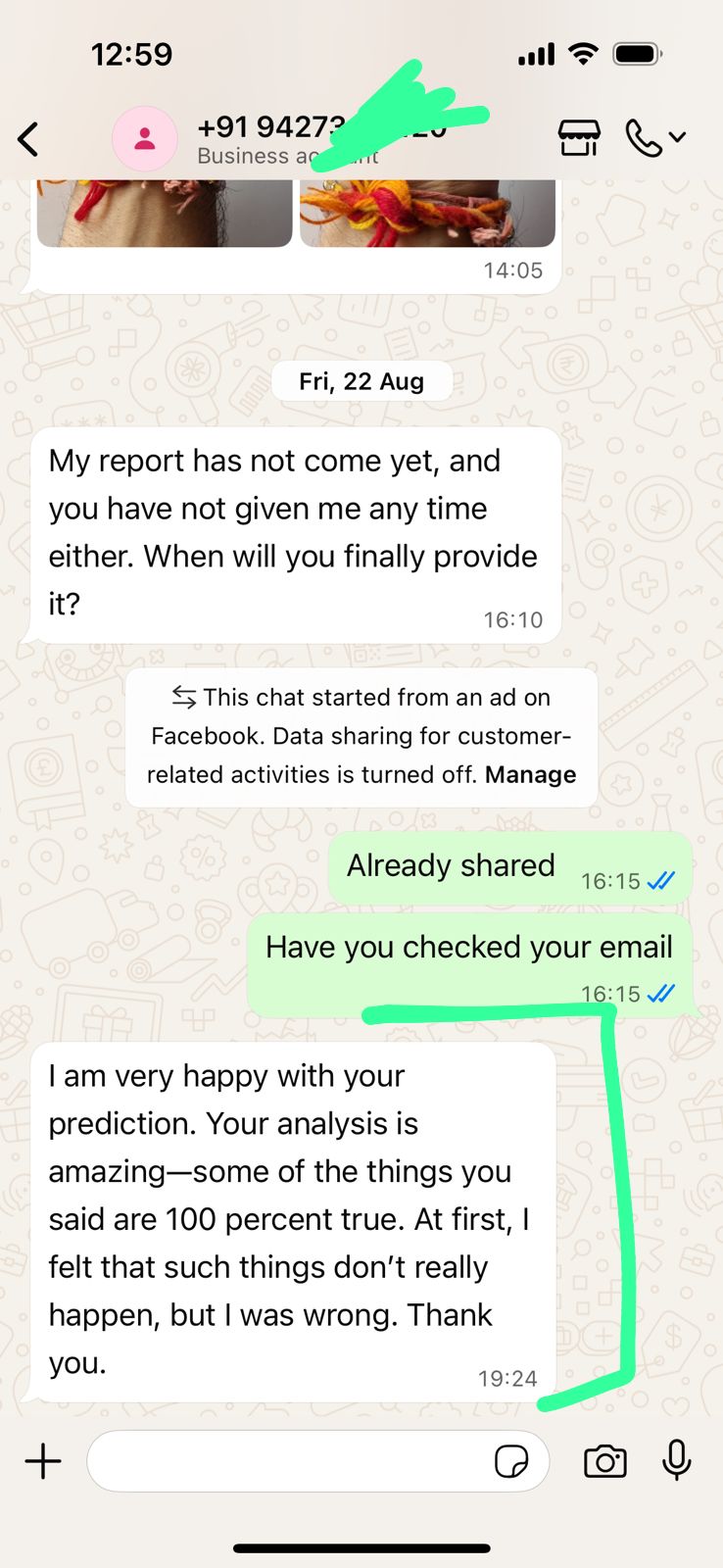
Task: Open the business contact profile header
Action: [284, 139]
